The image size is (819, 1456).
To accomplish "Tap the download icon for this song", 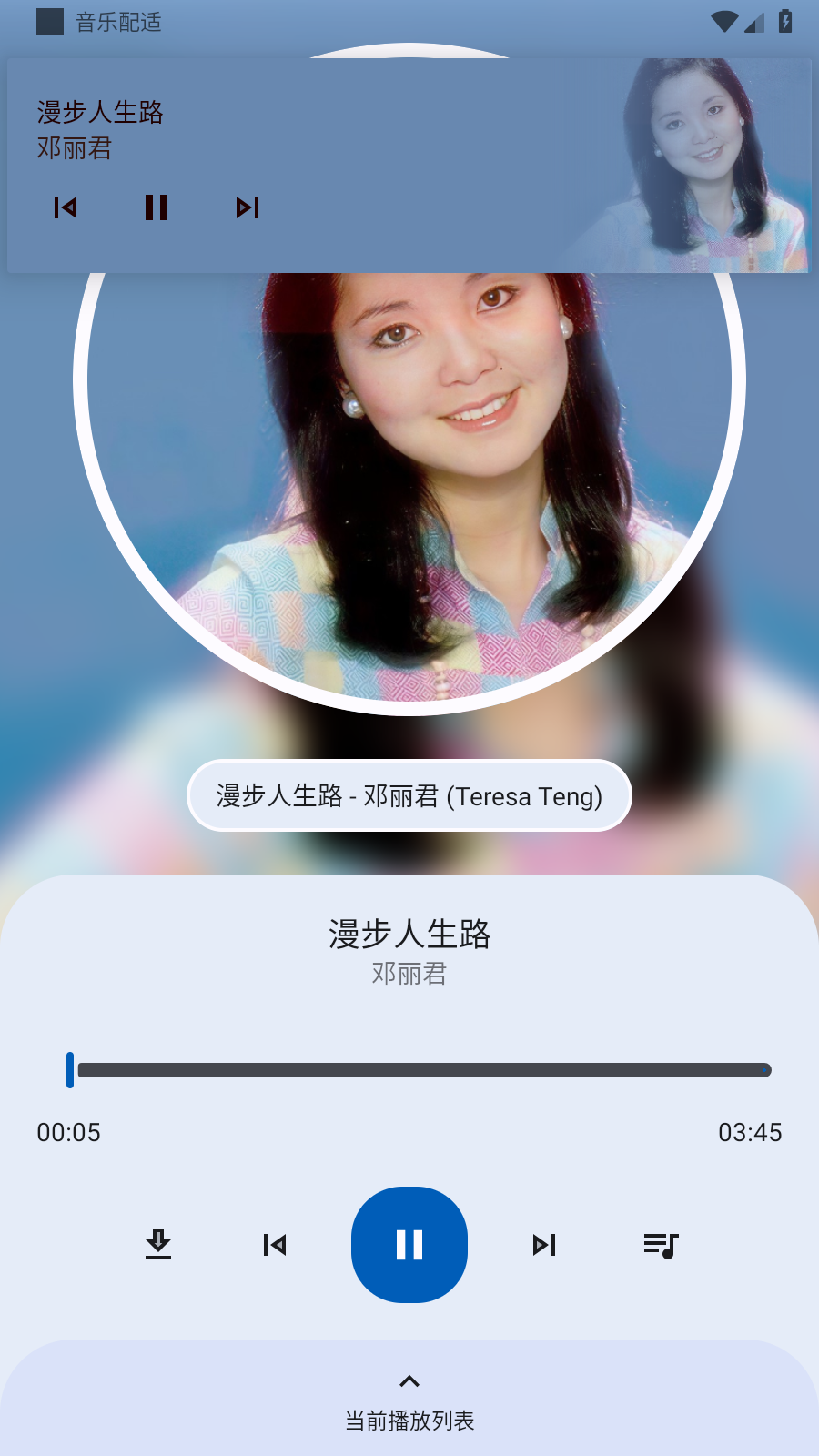I will click(157, 1245).
